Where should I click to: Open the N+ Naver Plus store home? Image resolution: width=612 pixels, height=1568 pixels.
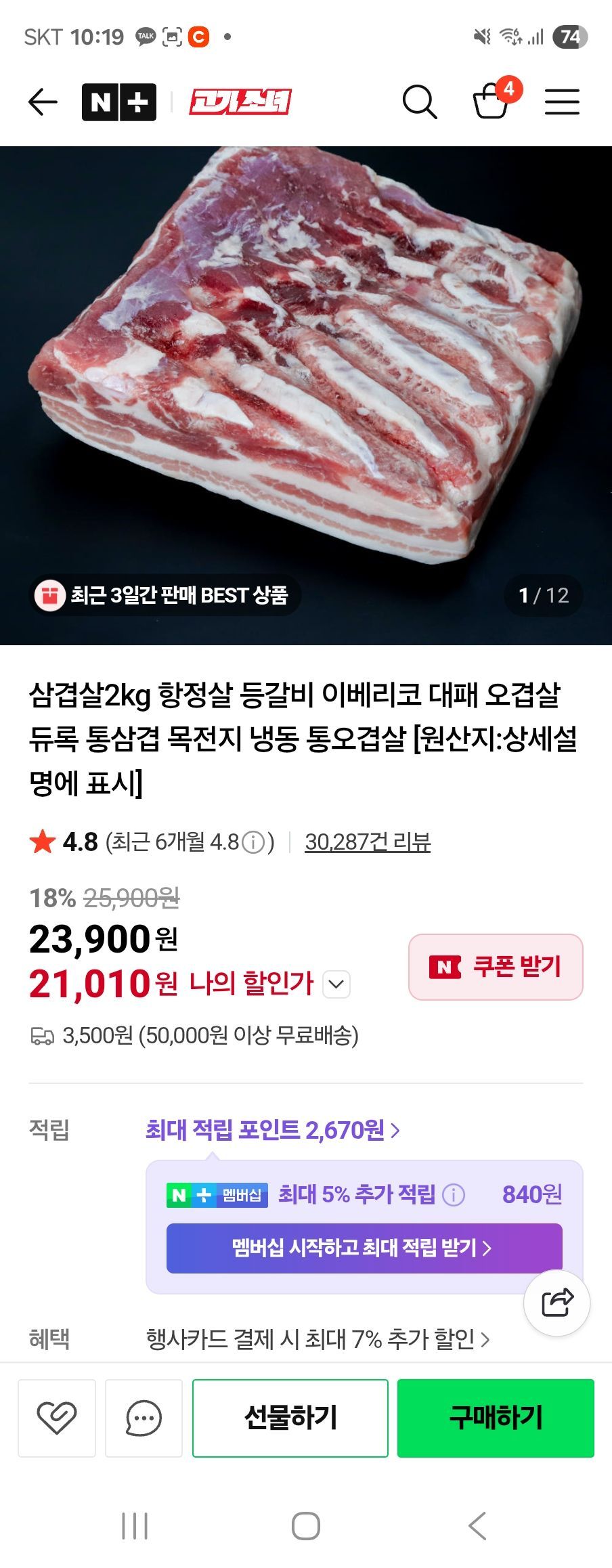click(119, 102)
